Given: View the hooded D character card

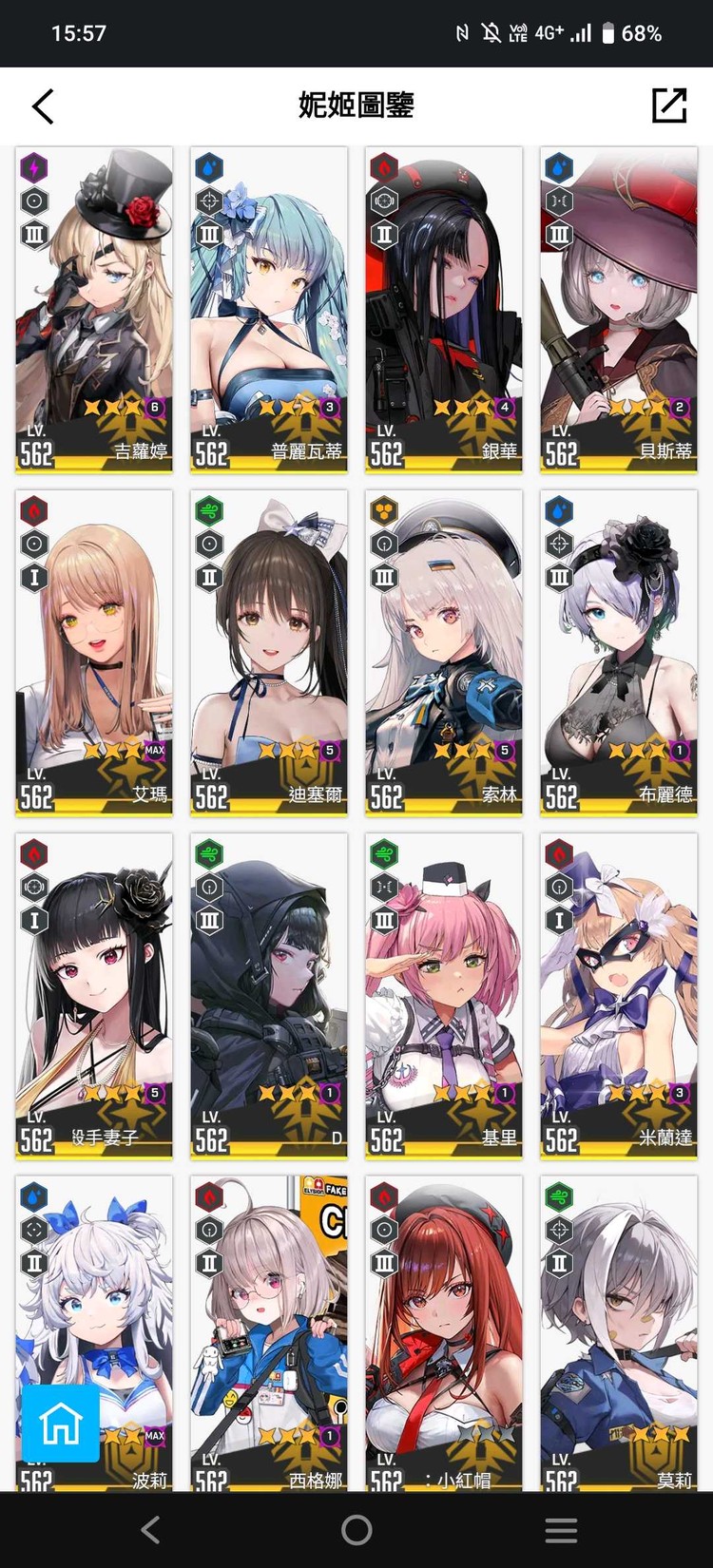Looking at the screenshot, I should tap(269, 996).
